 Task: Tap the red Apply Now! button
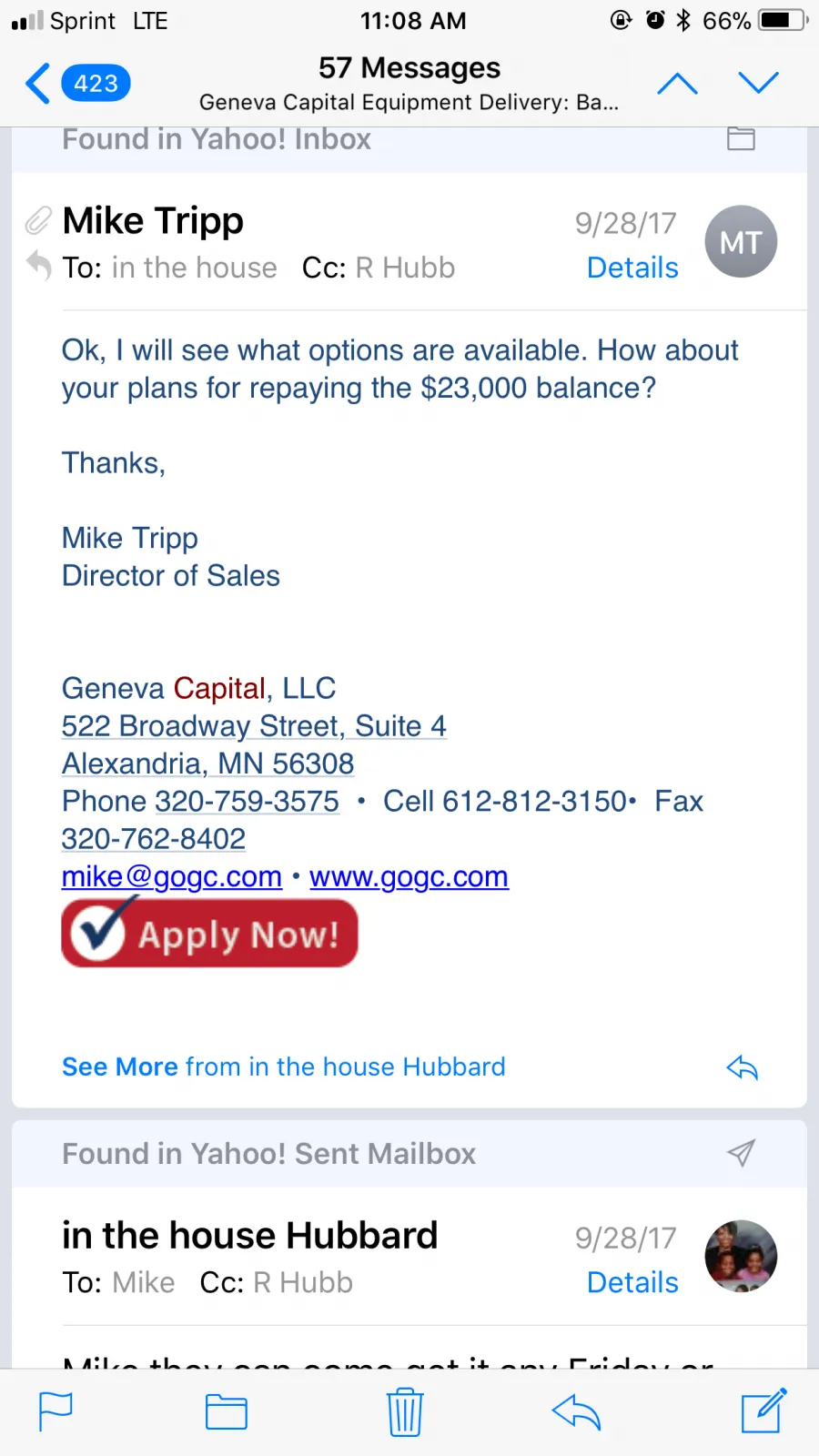[x=210, y=933]
